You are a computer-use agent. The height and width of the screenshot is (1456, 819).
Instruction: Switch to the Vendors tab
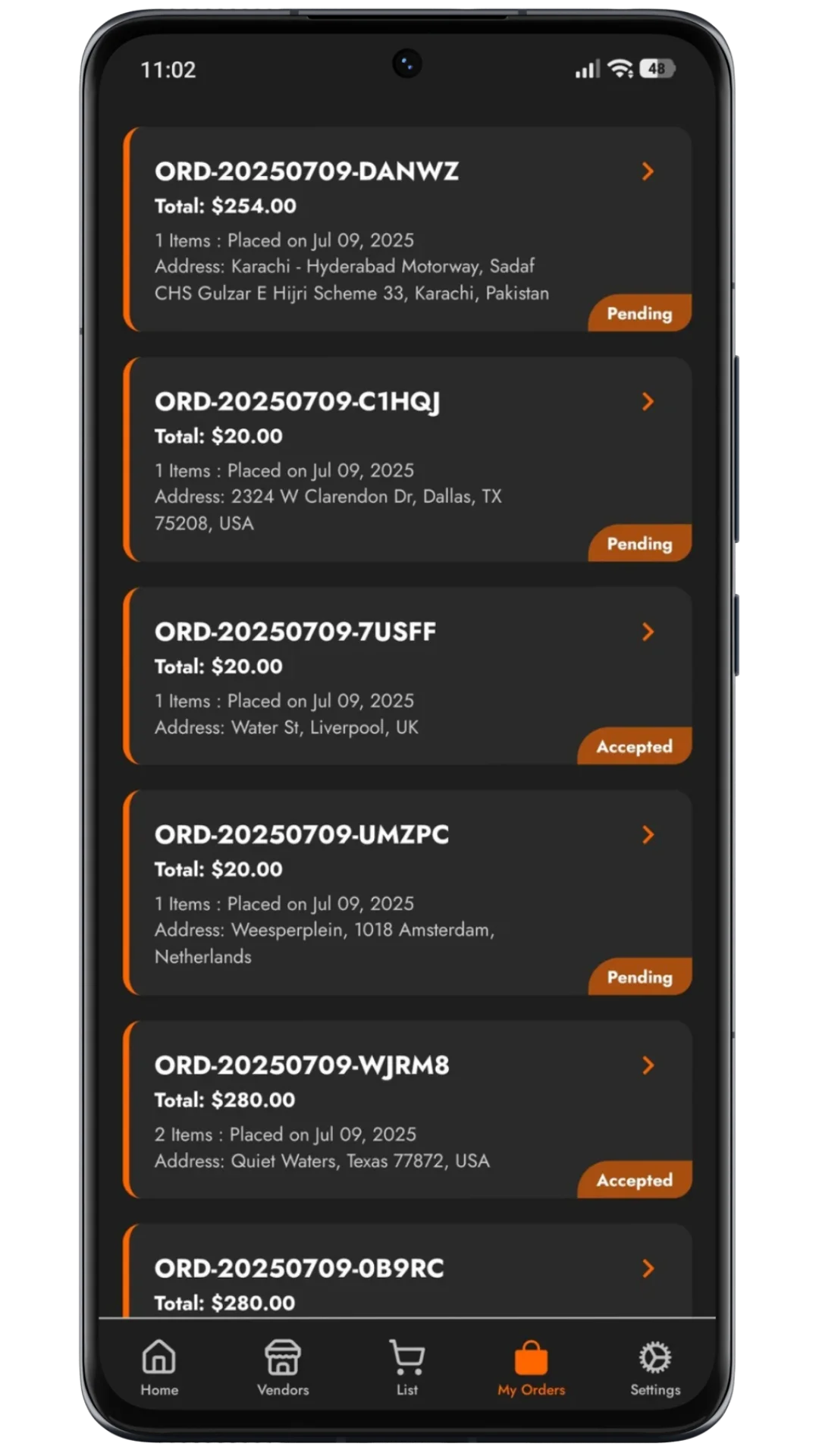click(x=283, y=1367)
